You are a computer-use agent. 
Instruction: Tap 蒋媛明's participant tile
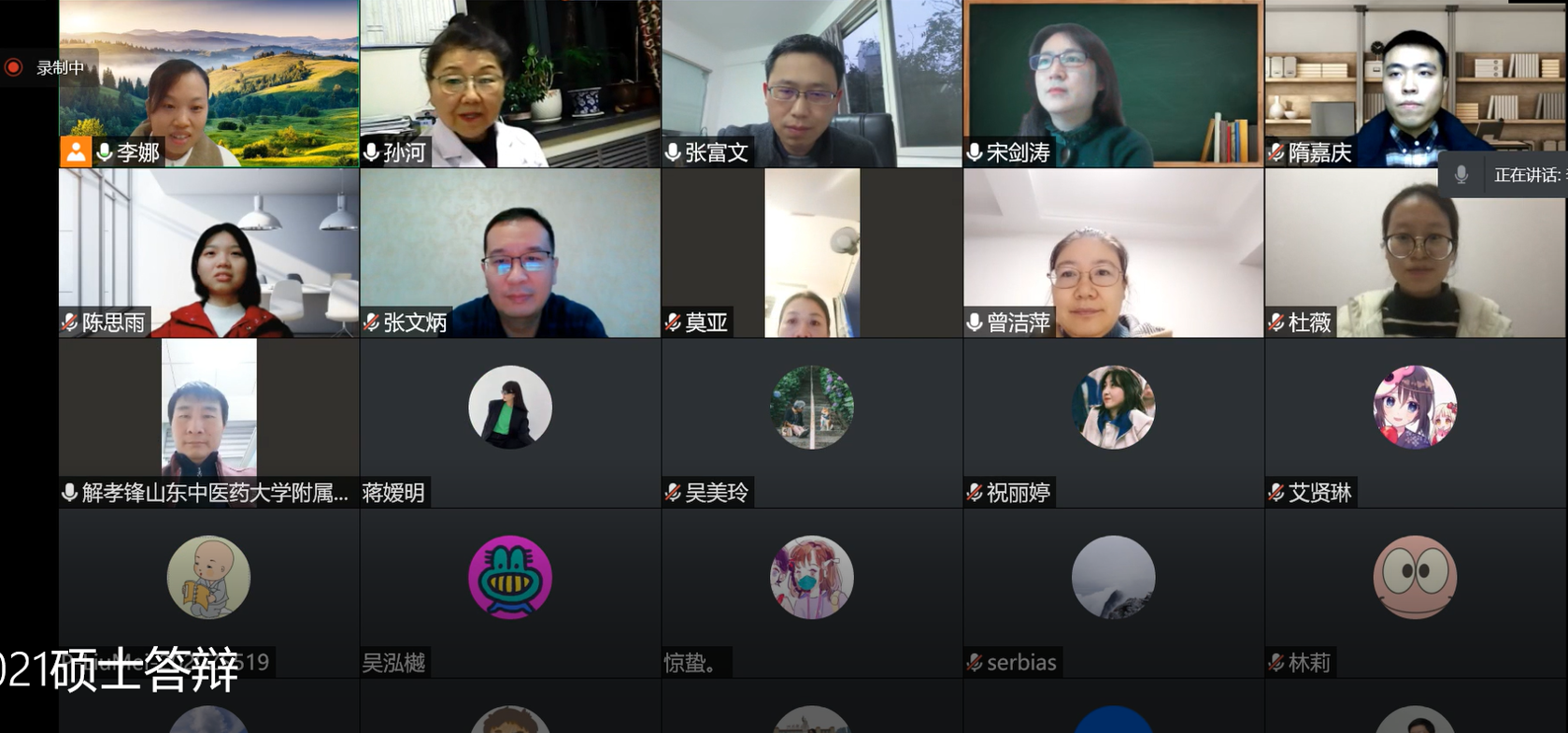[510, 423]
